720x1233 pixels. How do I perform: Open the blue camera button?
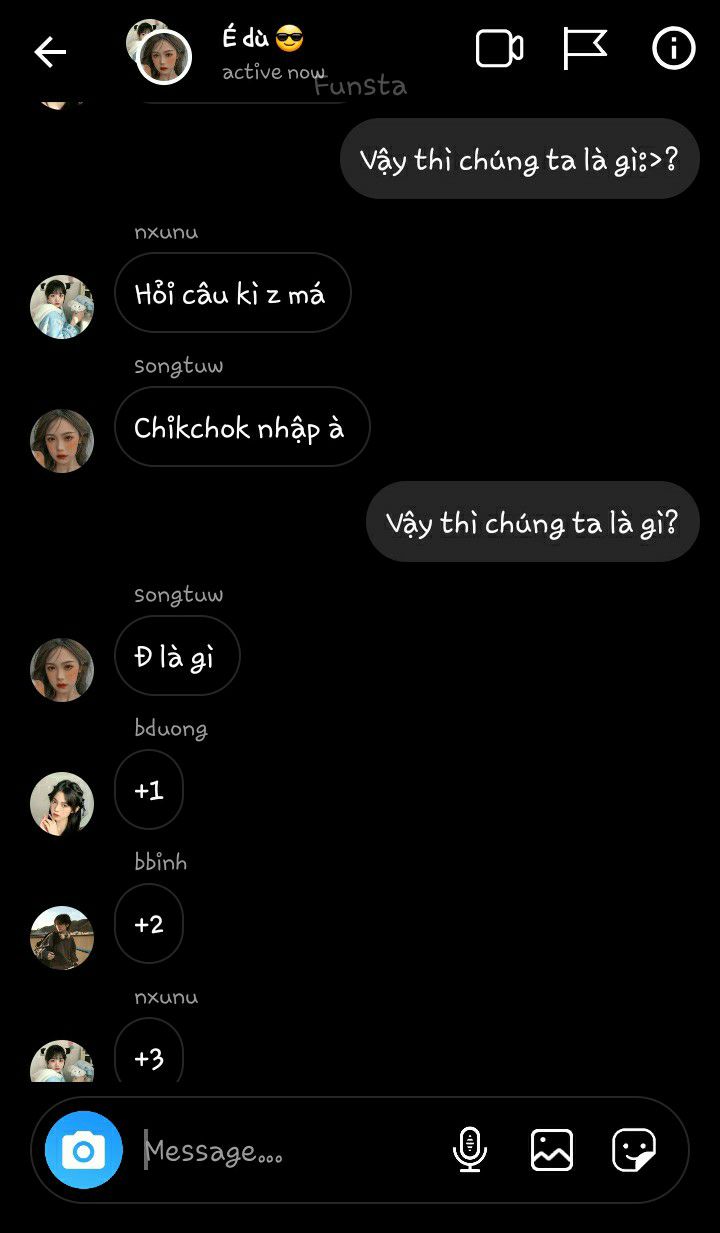coord(84,1150)
